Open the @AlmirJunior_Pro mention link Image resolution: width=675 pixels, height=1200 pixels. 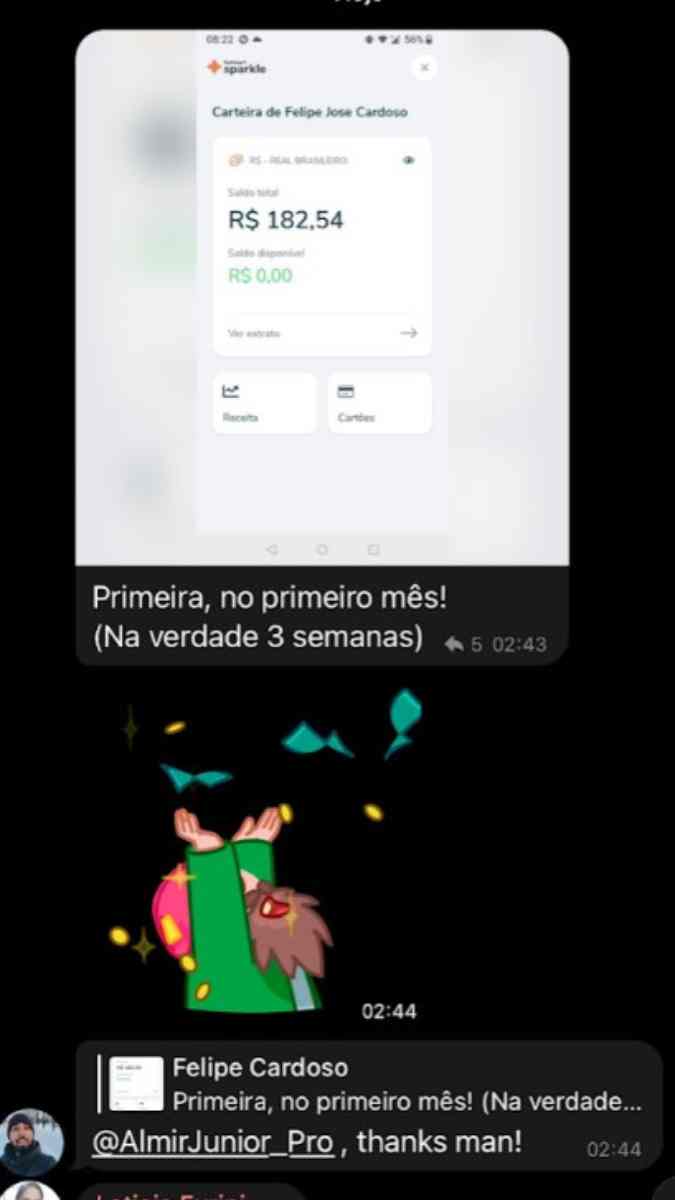tap(213, 1142)
